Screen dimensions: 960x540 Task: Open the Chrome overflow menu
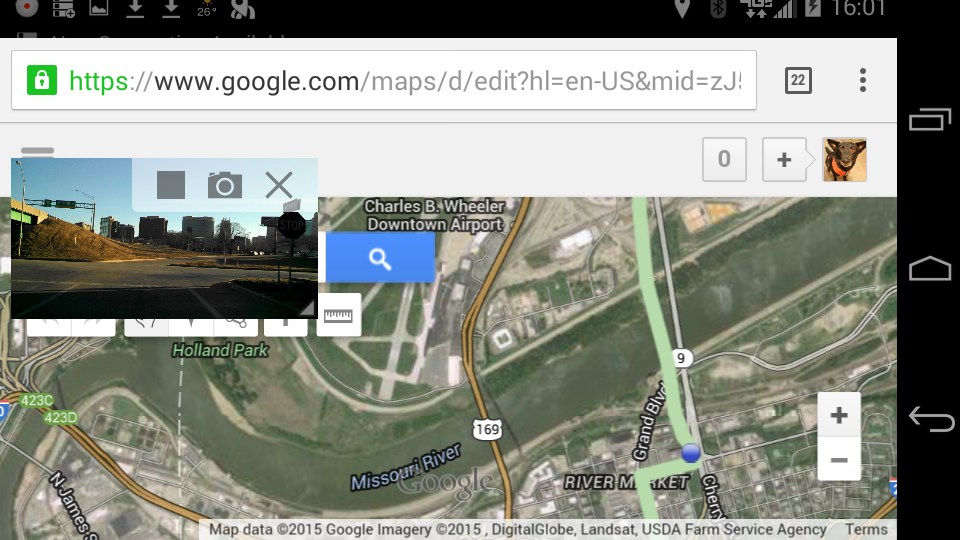[x=863, y=80]
